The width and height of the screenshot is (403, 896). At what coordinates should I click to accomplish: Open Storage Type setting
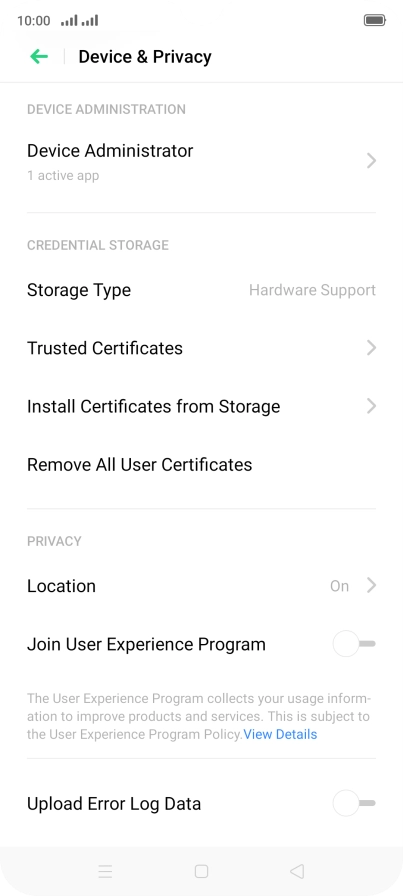pyautogui.click(x=201, y=290)
